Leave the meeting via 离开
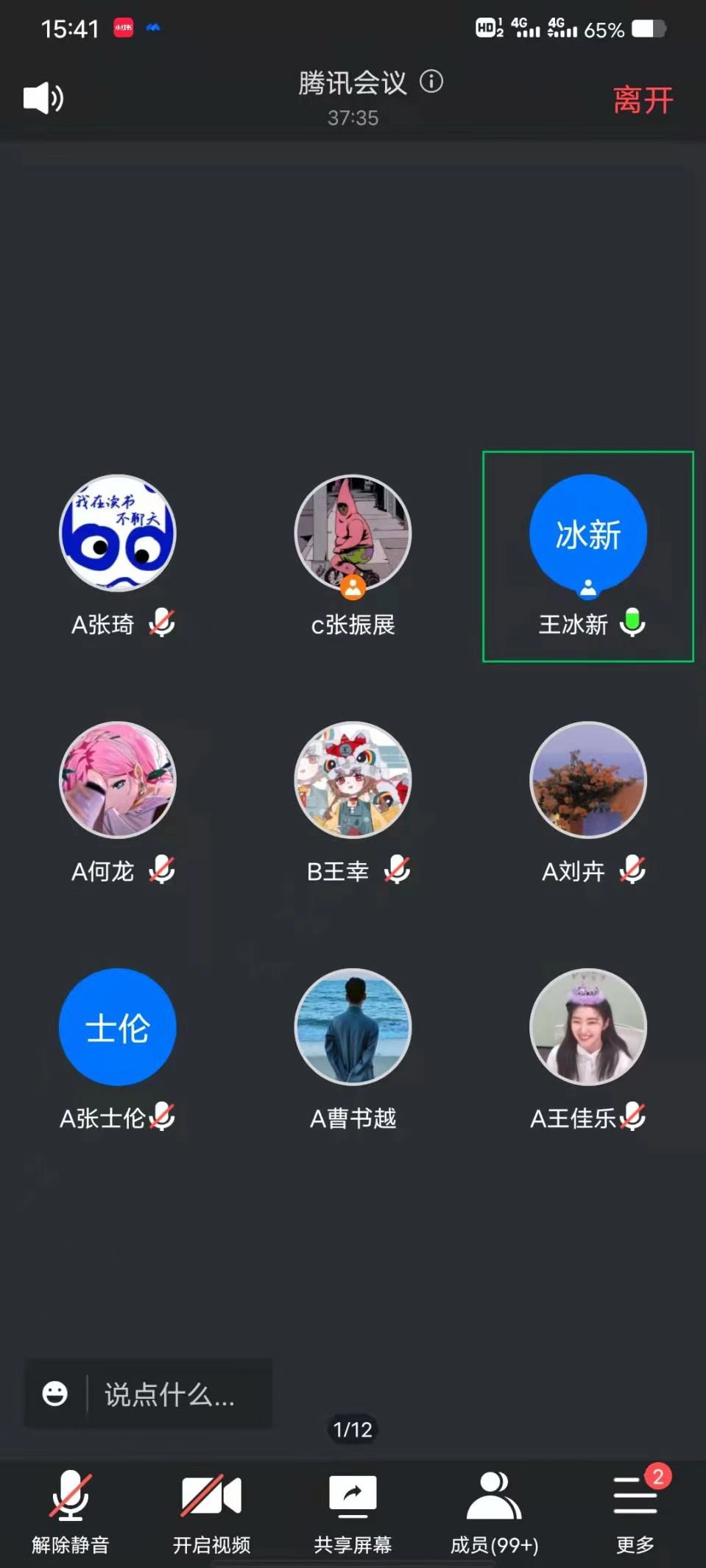The width and height of the screenshot is (706, 1568). click(642, 100)
